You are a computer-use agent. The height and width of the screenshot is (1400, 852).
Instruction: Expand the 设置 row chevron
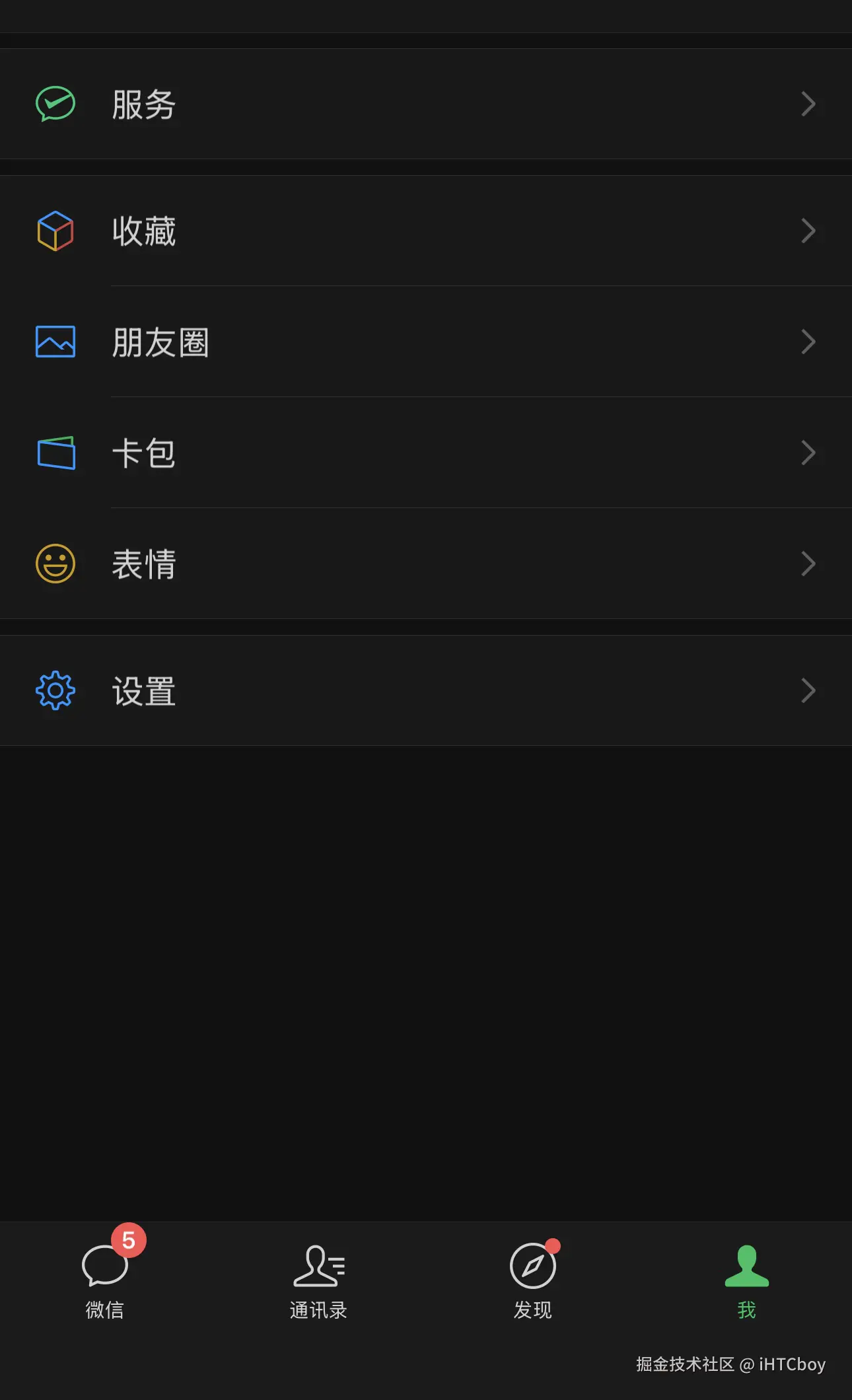808,690
